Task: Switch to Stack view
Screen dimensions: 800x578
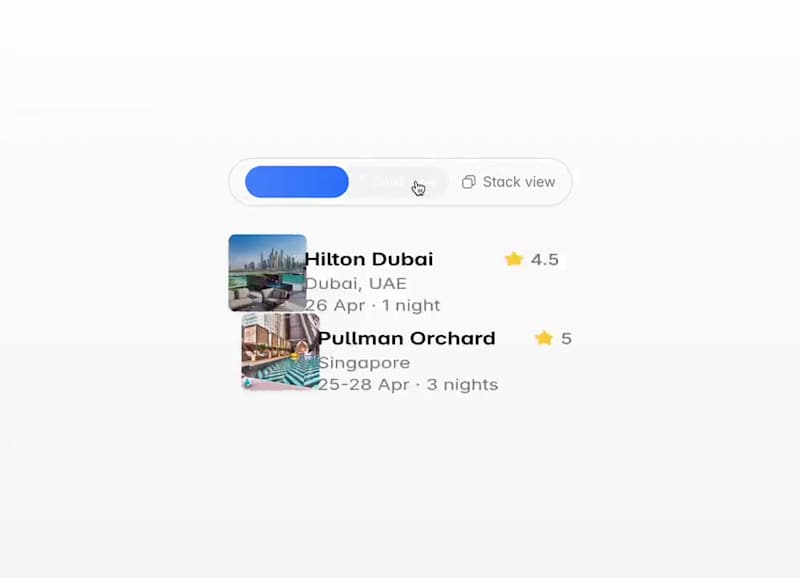Action: (x=509, y=182)
